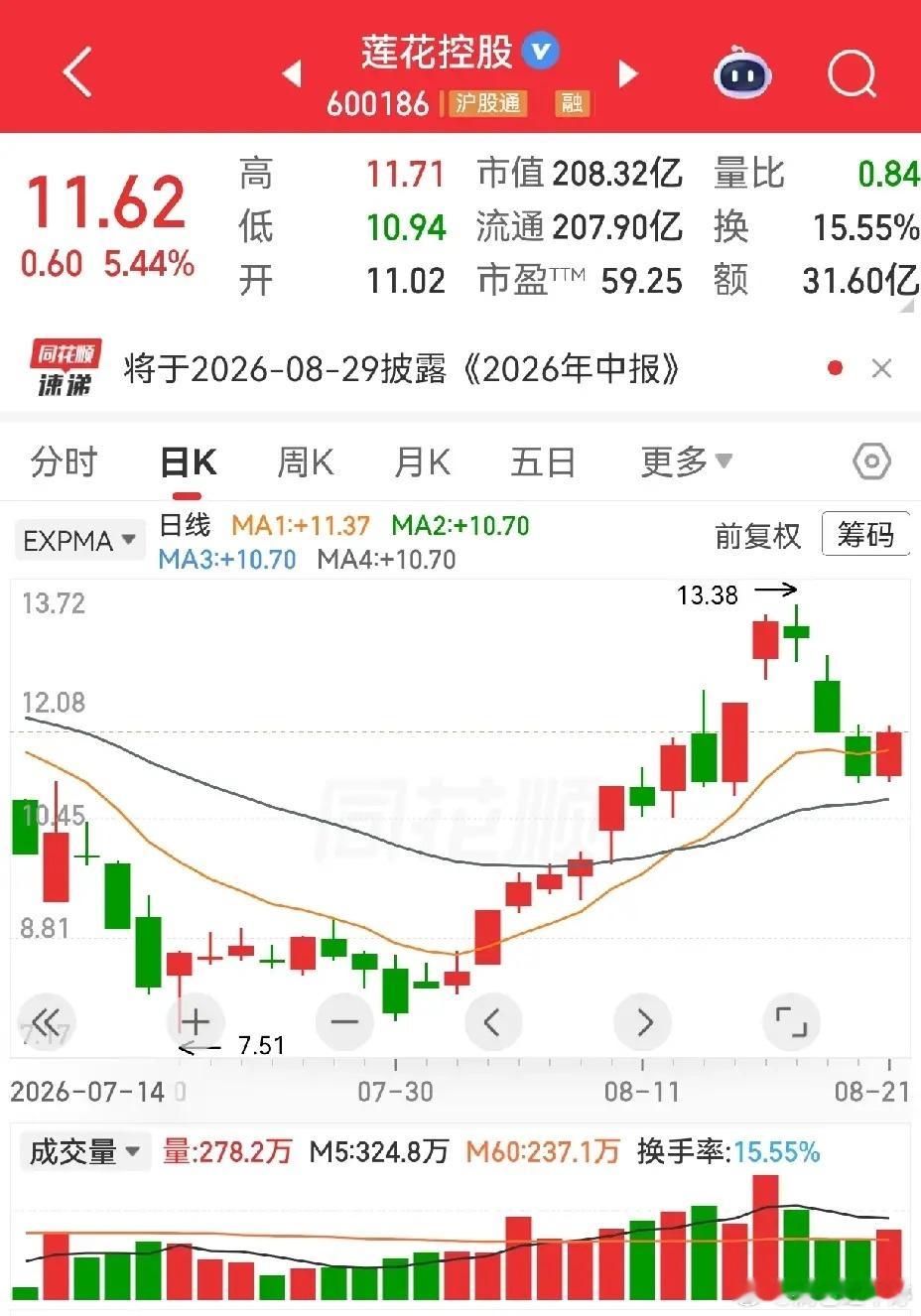Image resolution: width=921 pixels, height=1316 pixels.
Task: Switch to the 分时 tab
Action: point(65,461)
